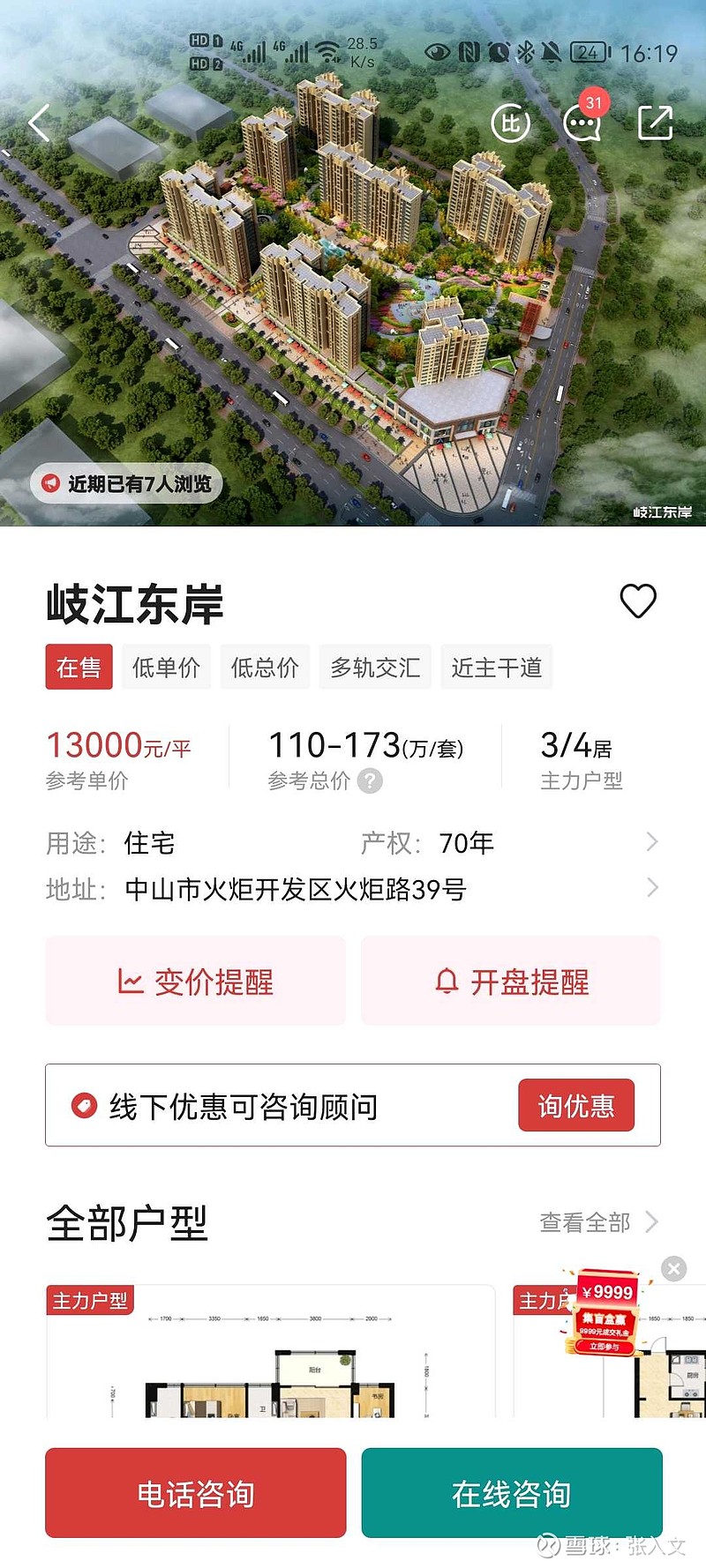
Task: Set a 开盘提醒 opening alert
Action: [511, 982]
